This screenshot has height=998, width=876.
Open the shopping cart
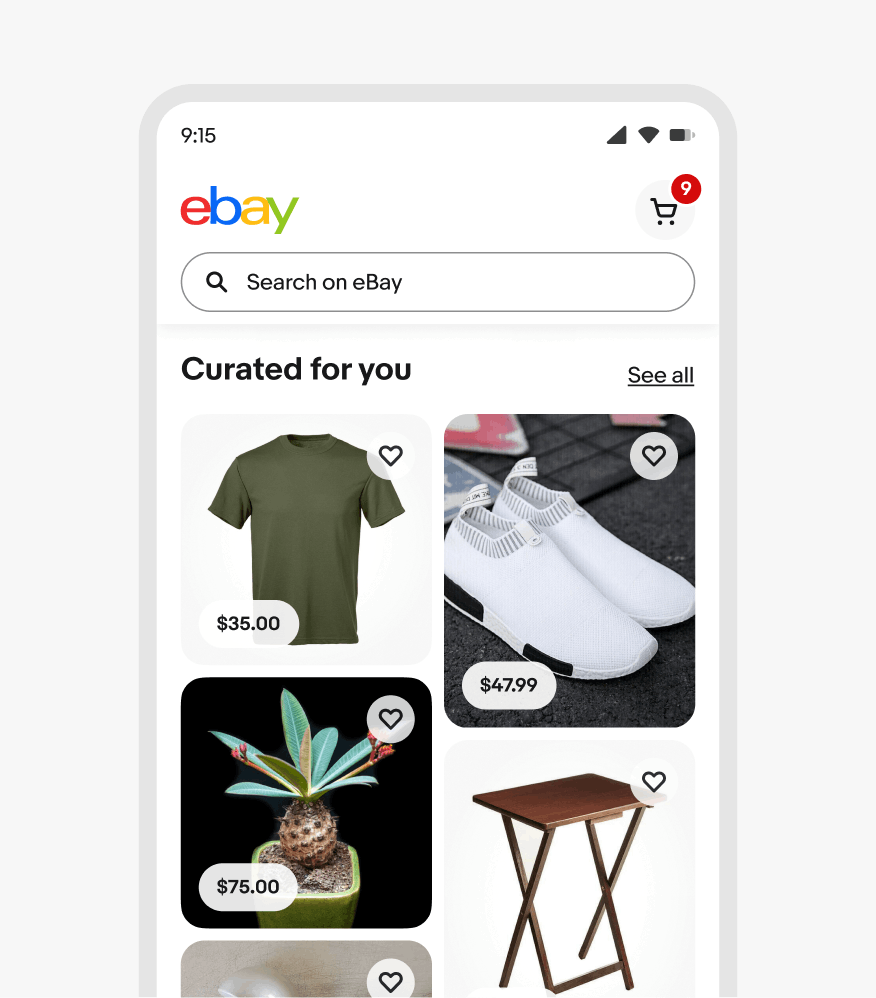[x=664, y=211]
